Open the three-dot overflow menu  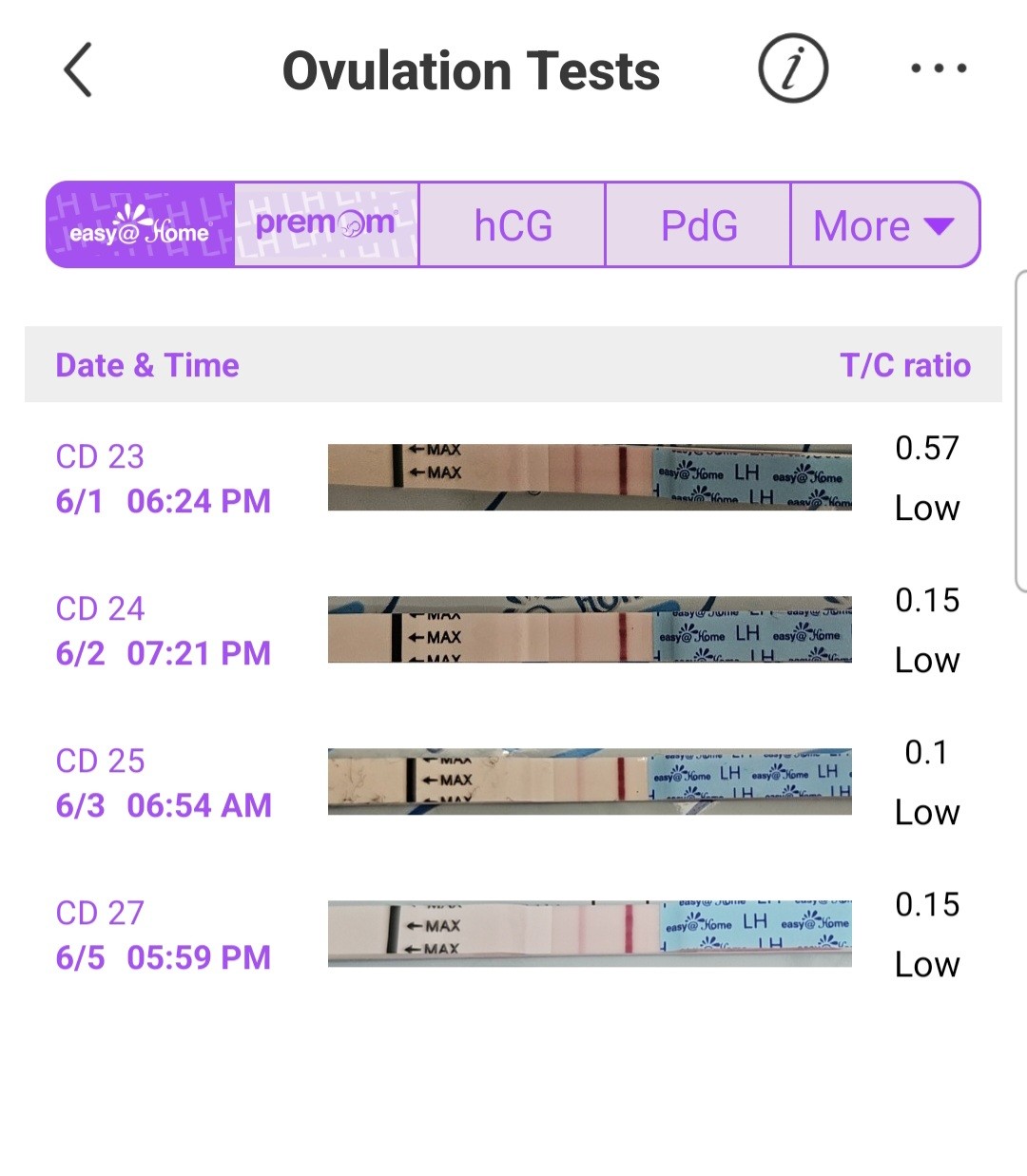938,68
